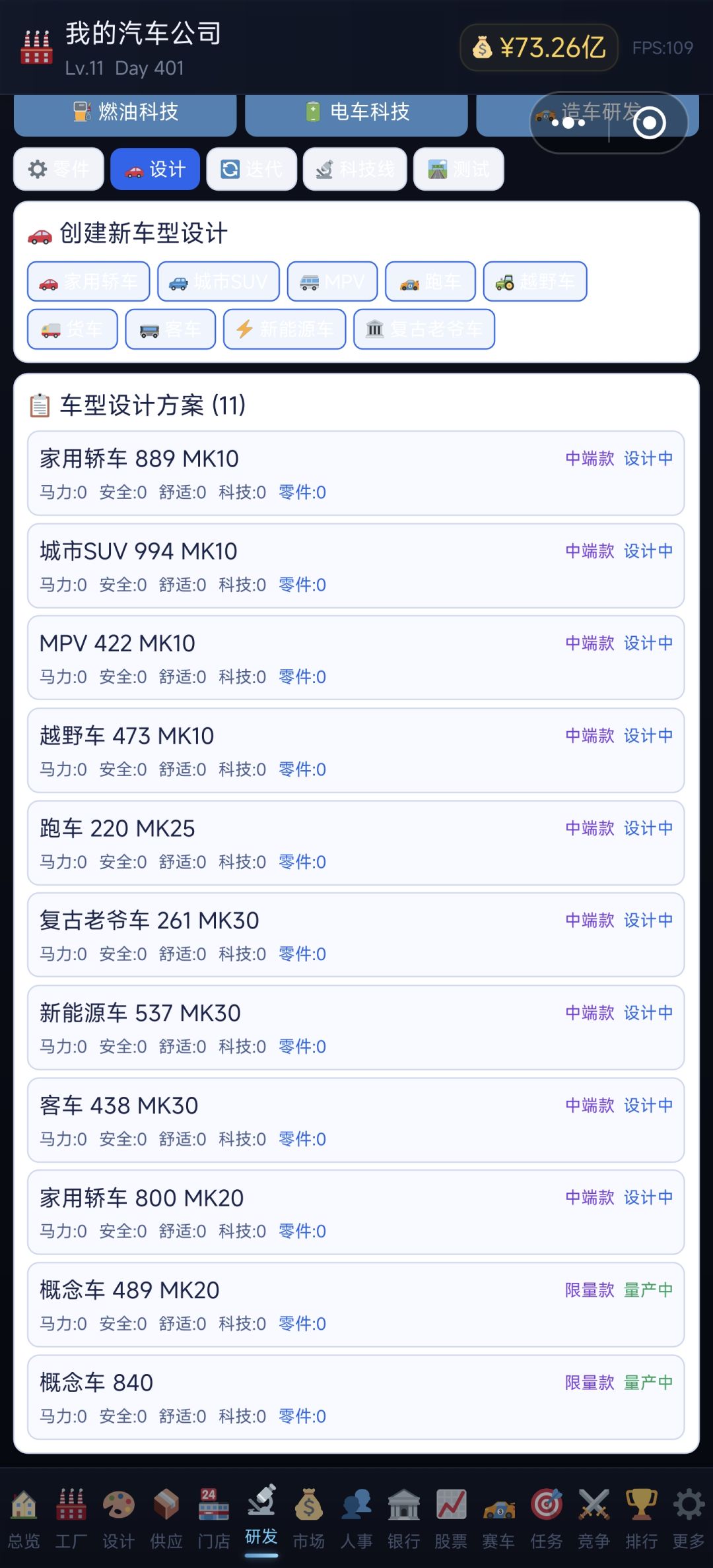
Task: Open design plan 跑车 220 MK25
Action: [356, 843]
